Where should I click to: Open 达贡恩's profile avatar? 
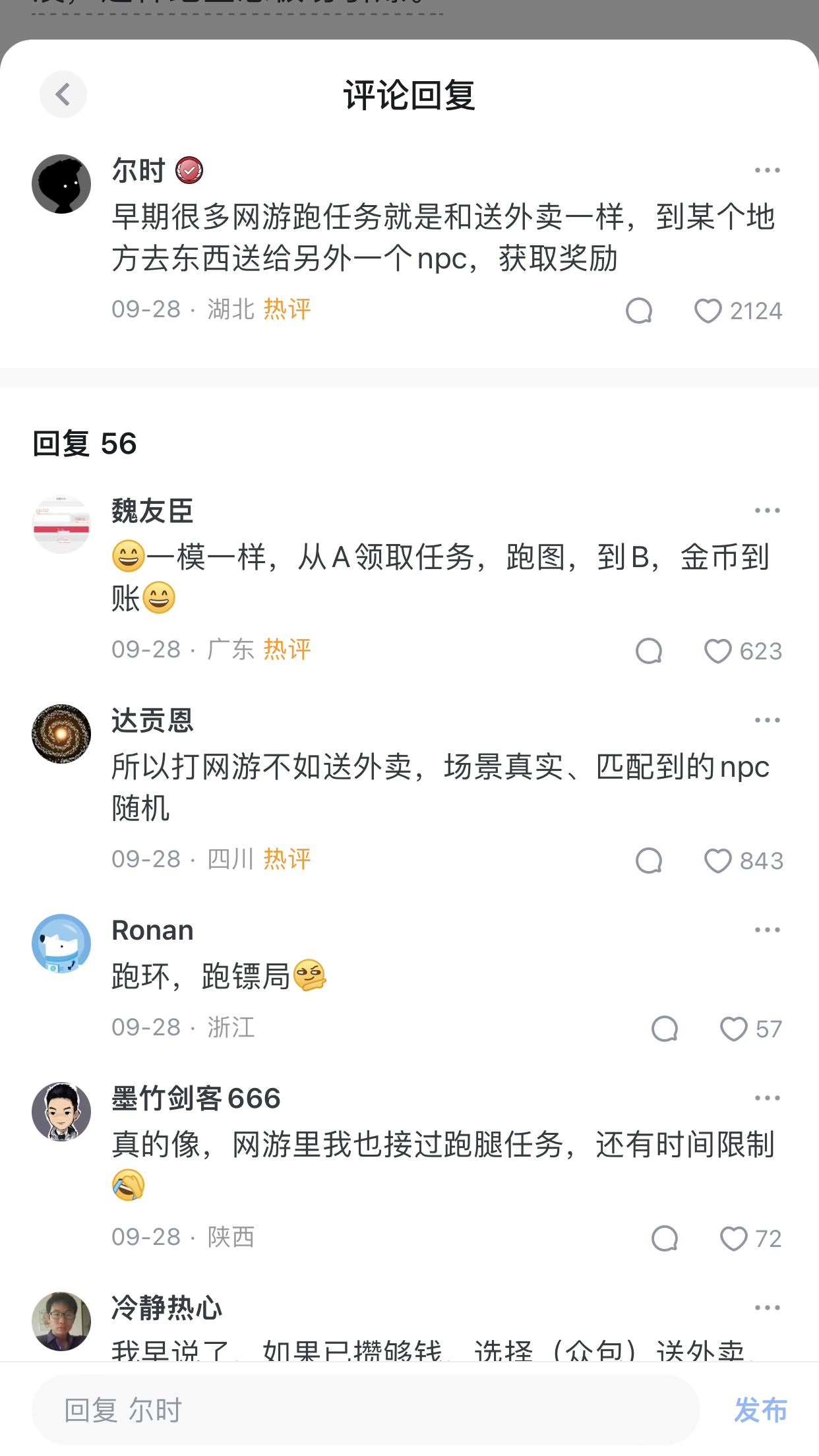pyautogui.click(x=61, y=734)
